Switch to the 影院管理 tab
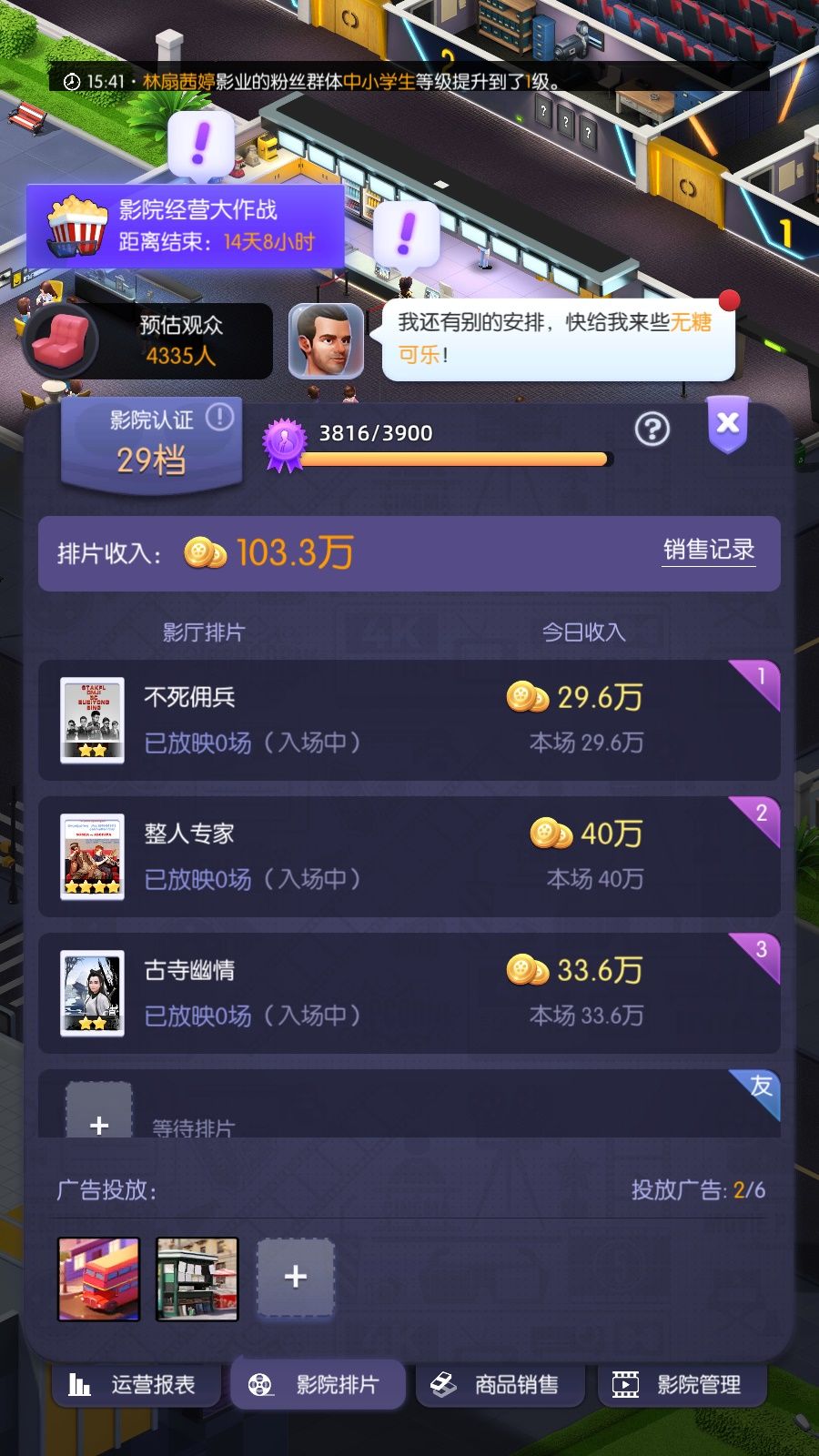 click(x=682, y=1384)
